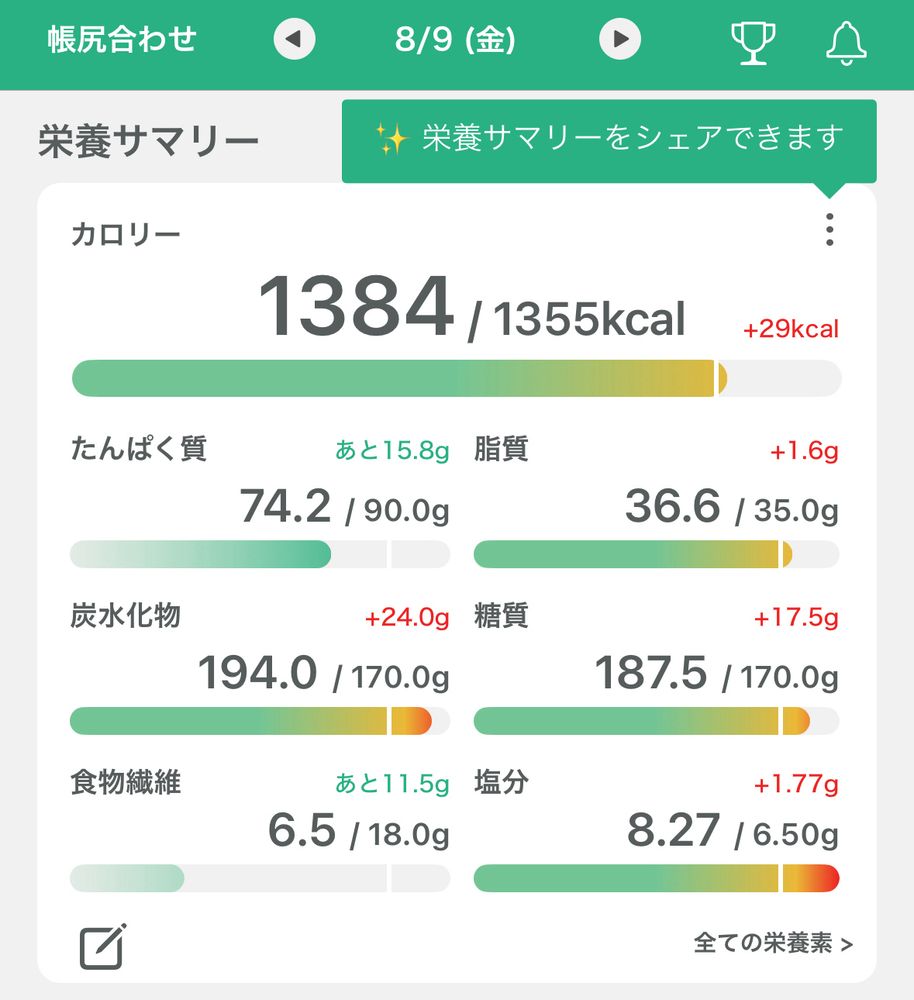Select the date 8/9 (金)
Image resolution: width=914 pixels, height=1000 pixels.
coord(454,41)
